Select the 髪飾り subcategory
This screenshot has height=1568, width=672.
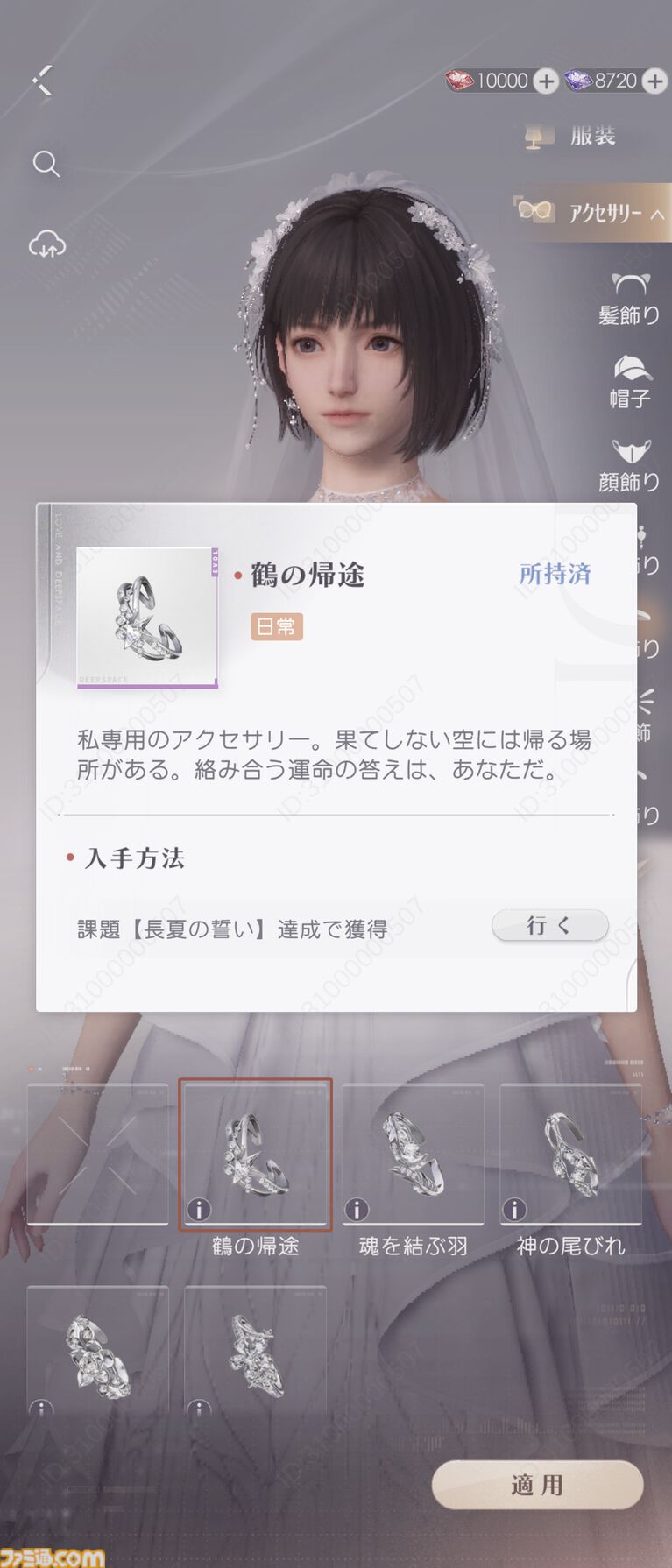pyautogui.click(x=629, y=298)
